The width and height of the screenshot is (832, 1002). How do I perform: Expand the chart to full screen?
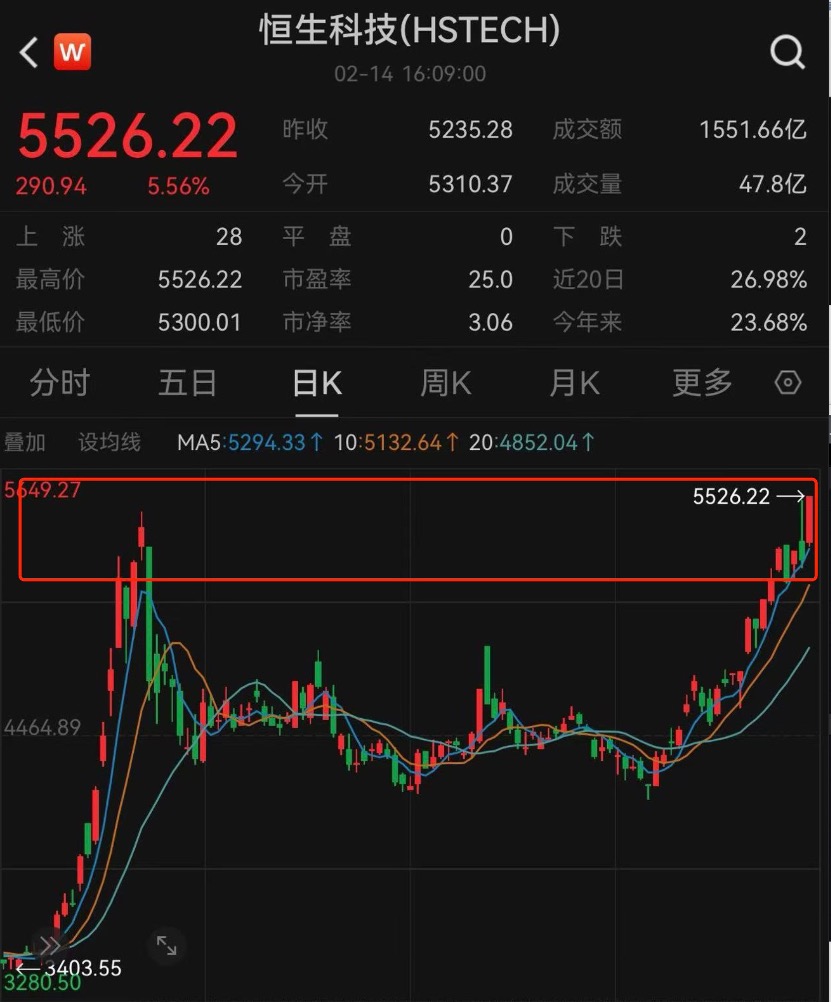(x=166, y=944)
